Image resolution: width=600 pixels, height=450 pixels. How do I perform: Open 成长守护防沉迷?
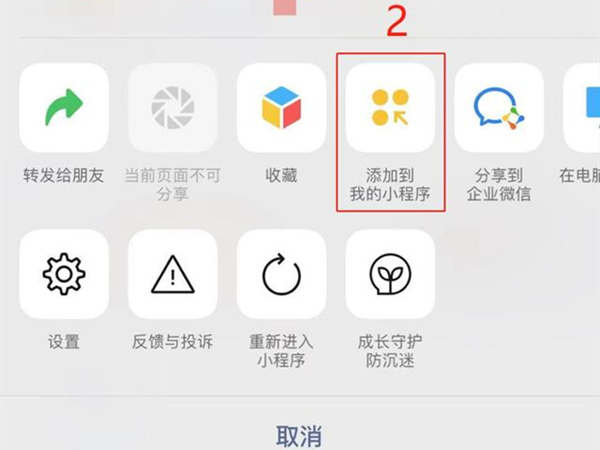tap(390, 274)
